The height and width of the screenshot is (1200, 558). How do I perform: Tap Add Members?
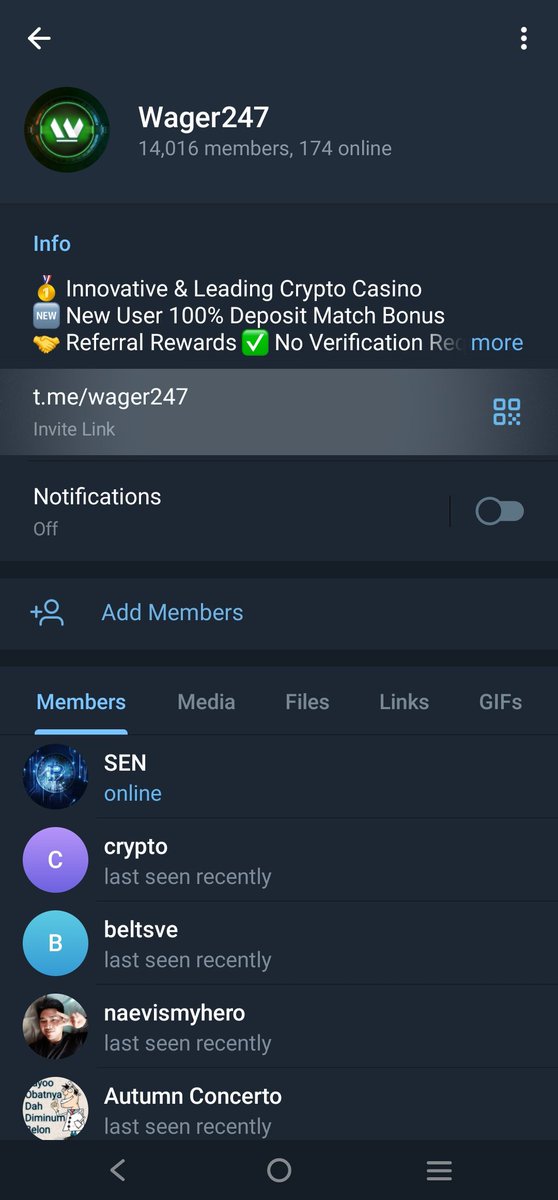279,613
